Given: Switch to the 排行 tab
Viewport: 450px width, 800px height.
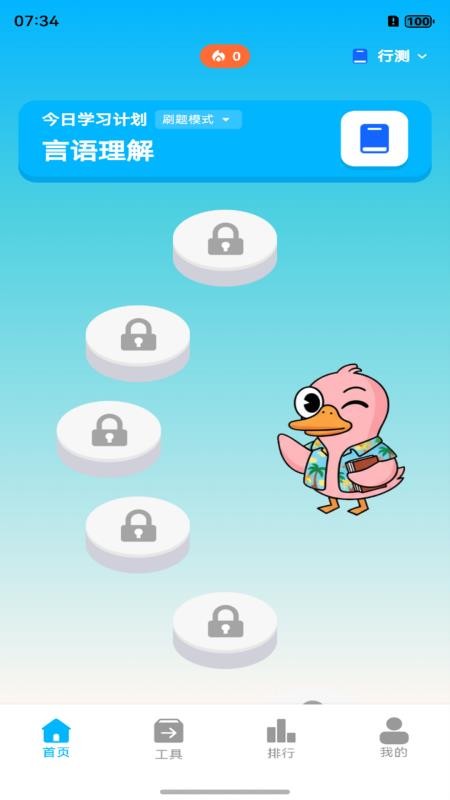Looking at the screenshot, I should 281,738.
